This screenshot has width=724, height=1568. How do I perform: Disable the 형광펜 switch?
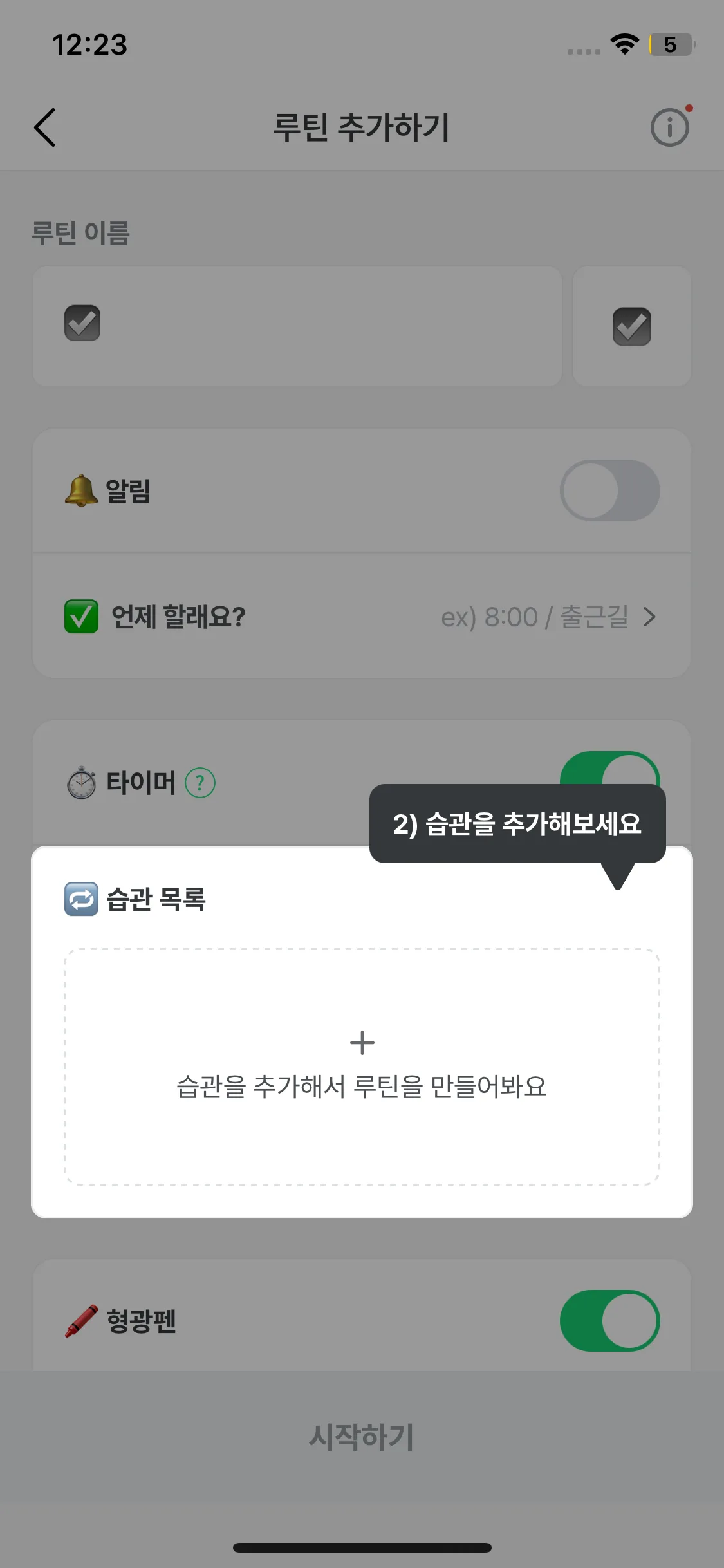point(609,1320)
